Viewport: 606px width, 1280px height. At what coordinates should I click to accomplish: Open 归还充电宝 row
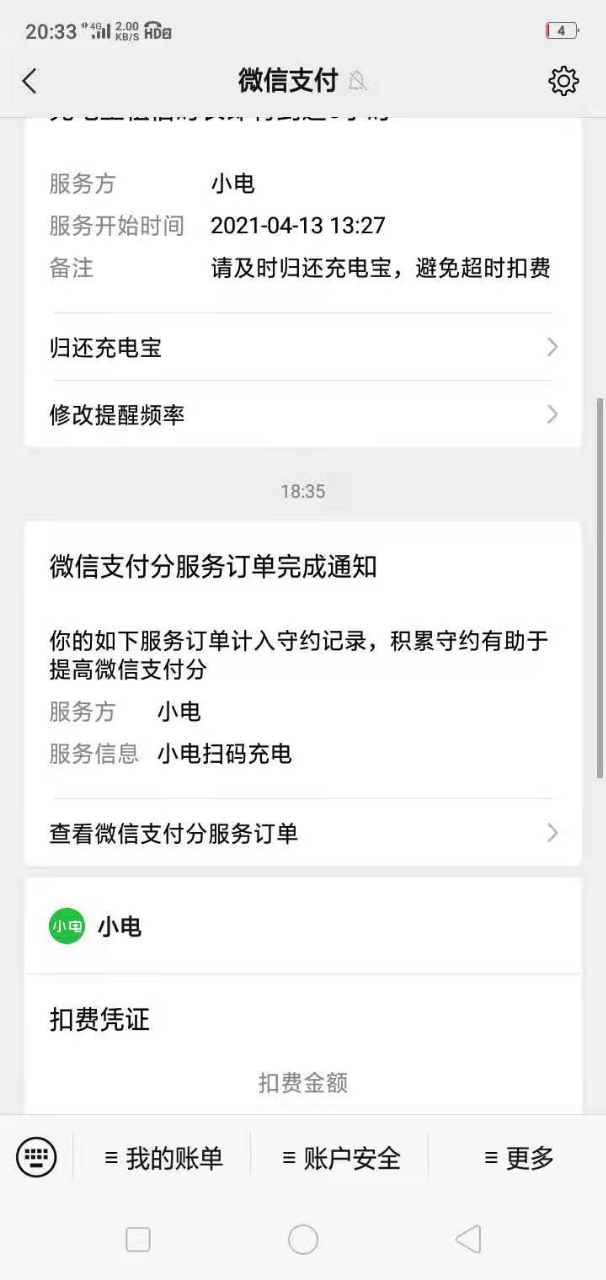[x=302, y=348]
